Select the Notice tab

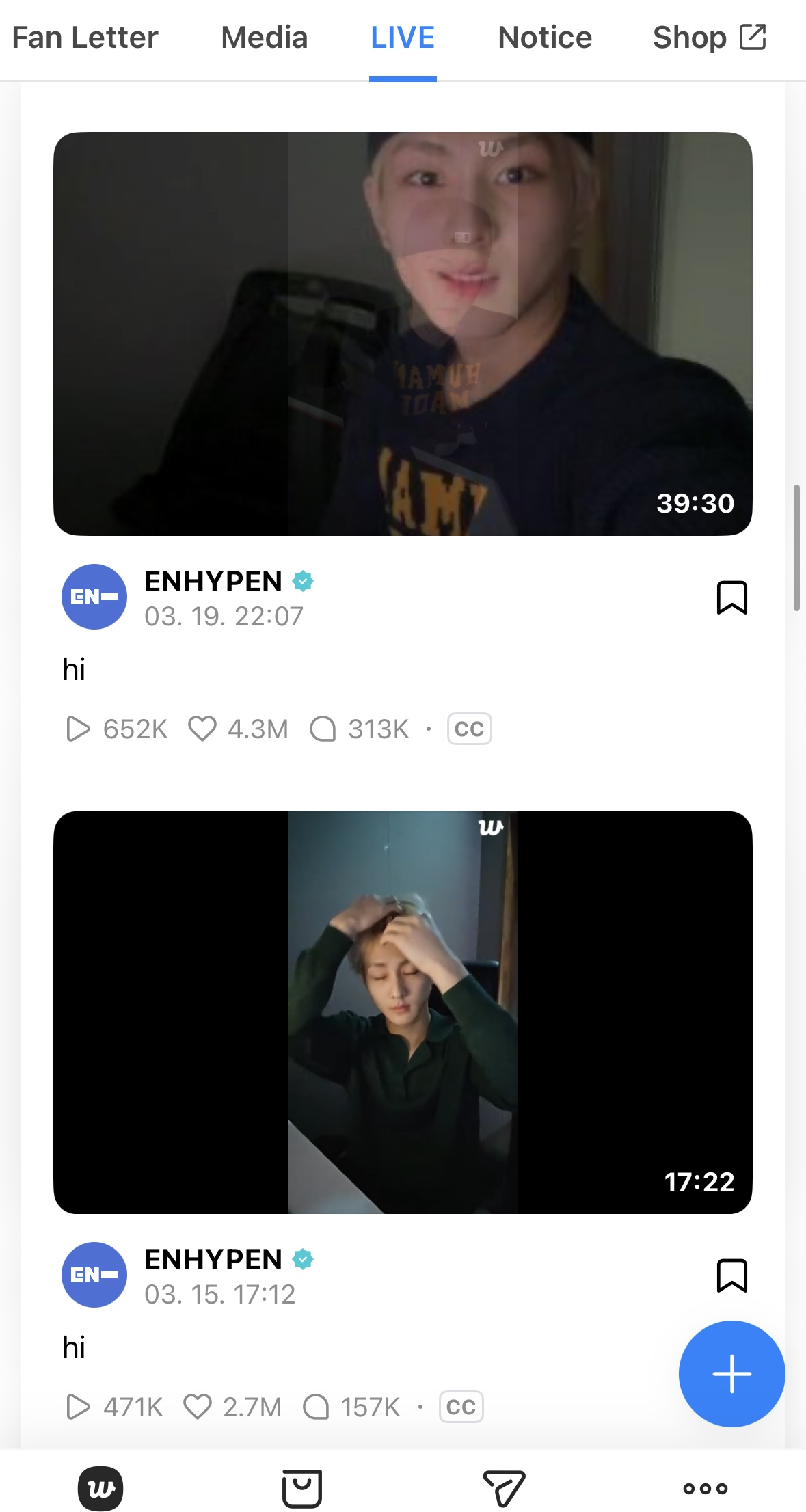pyautogui.click(x=545, y=38)
